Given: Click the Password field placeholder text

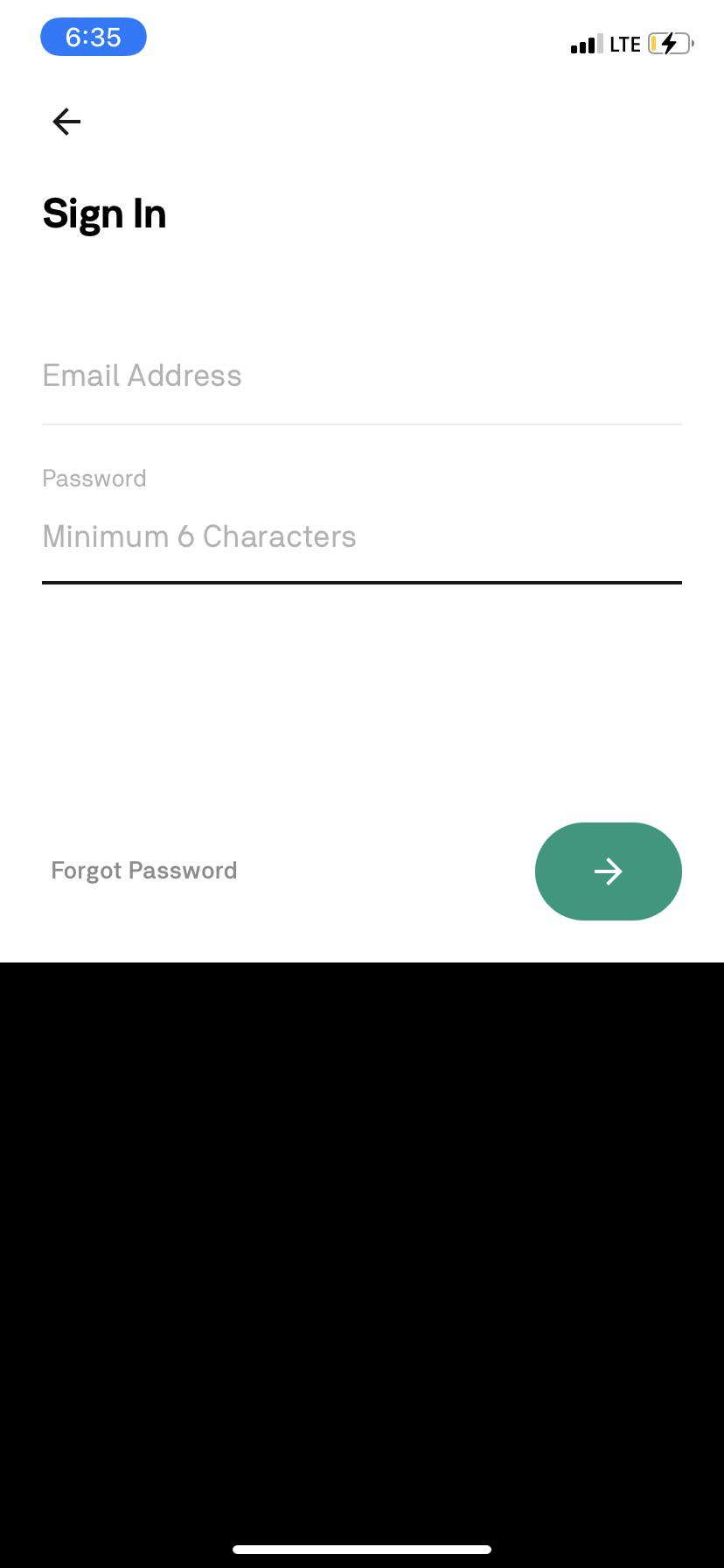Looking at the screenshot, I should (94, 478).
